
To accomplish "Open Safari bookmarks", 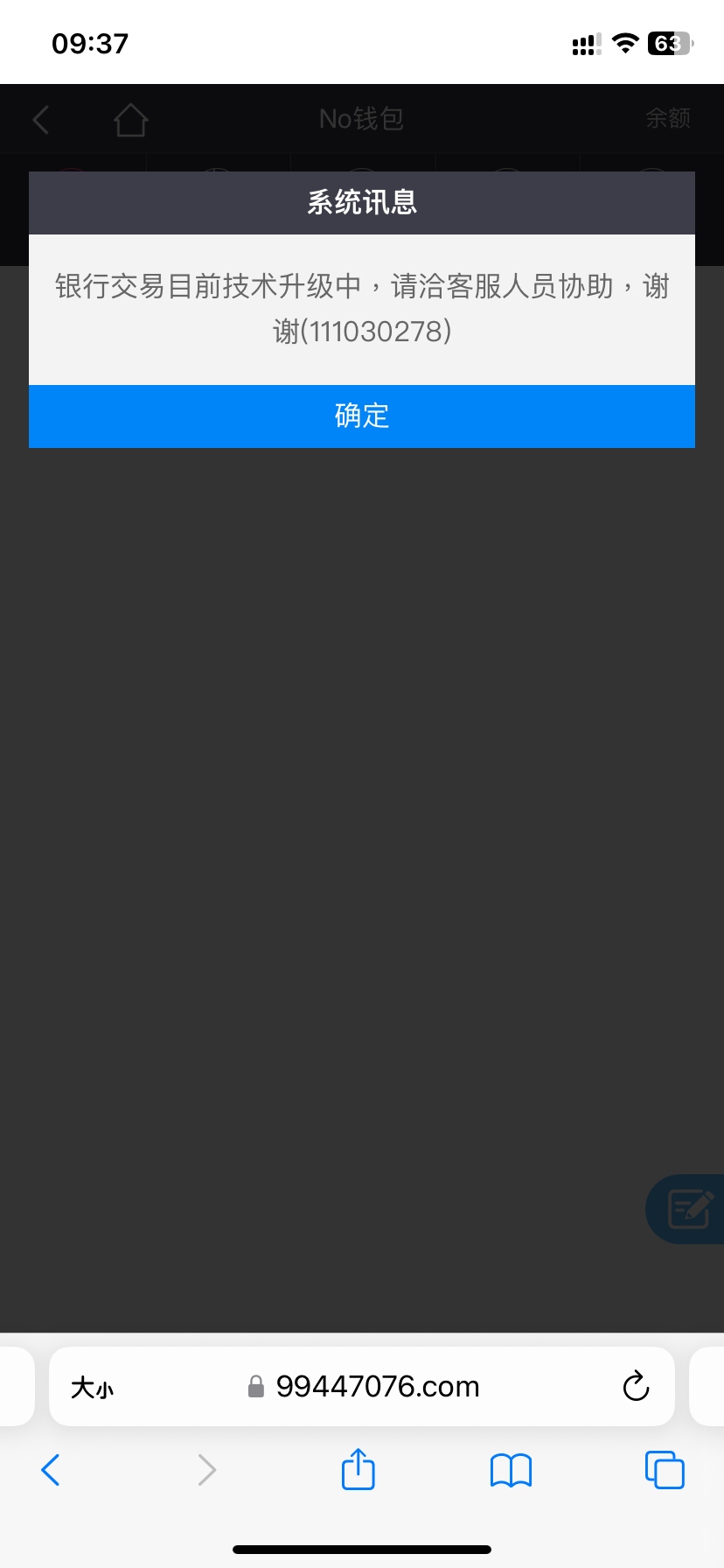I will [x=511, y=1470].
